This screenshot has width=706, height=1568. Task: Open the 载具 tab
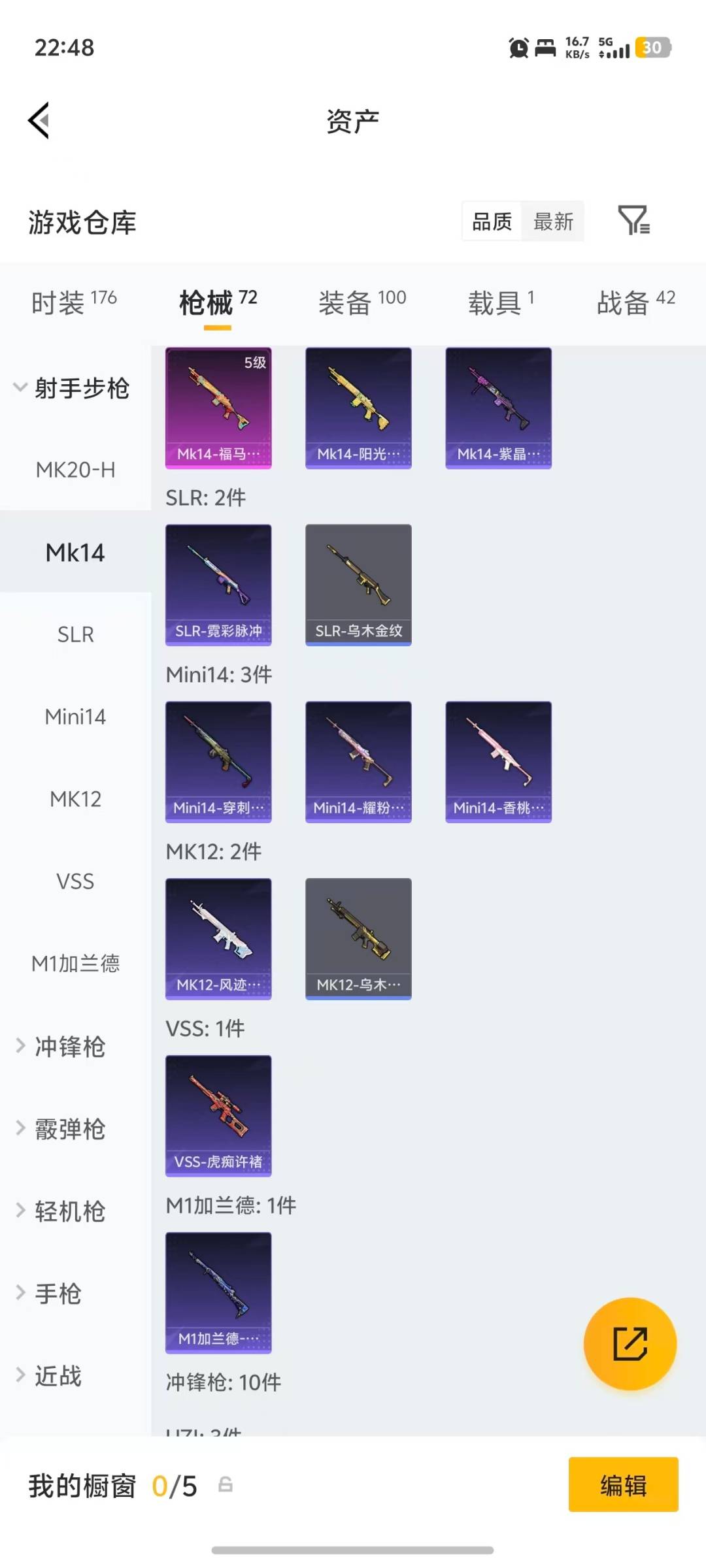(501, 302)
